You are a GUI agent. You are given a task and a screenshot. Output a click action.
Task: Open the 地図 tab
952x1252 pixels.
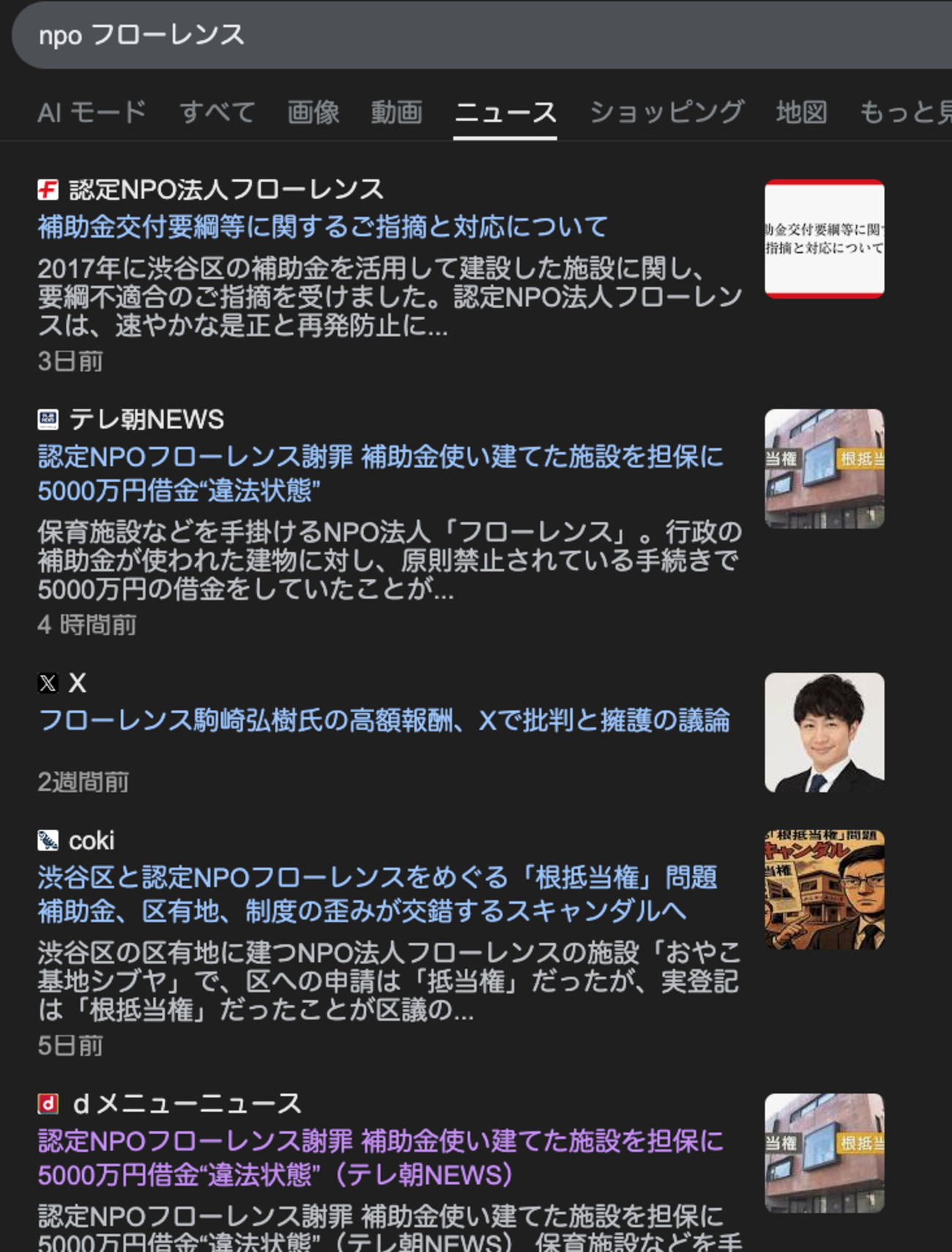coord(801,112)
